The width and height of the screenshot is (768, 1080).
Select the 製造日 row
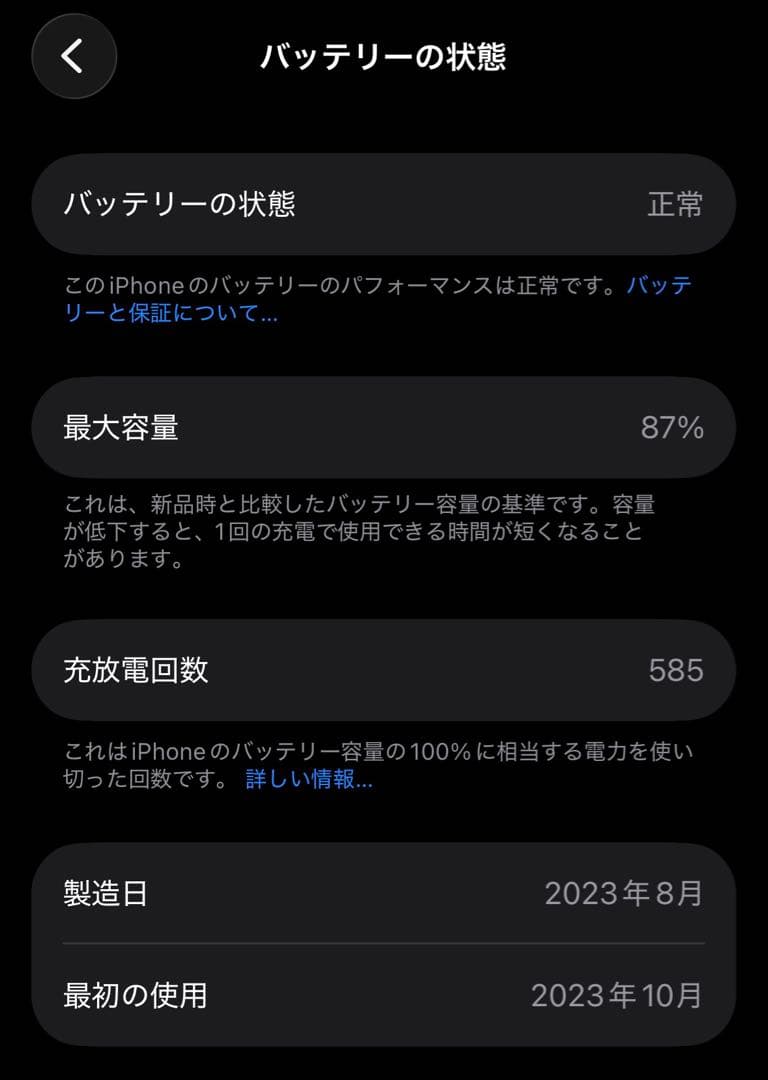pos(384,896)
